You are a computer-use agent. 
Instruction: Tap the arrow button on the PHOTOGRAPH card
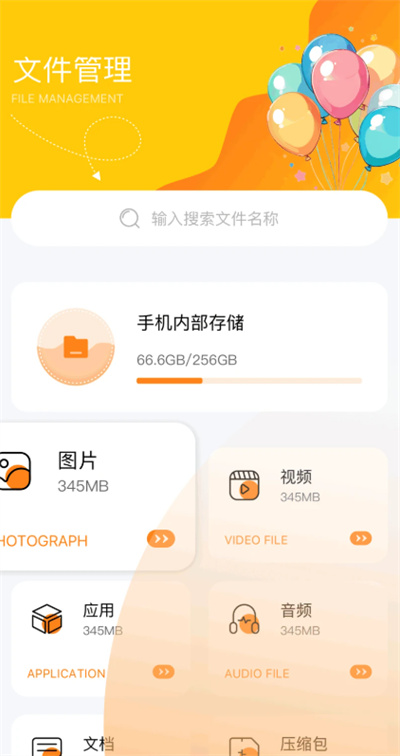pos(161,539)
